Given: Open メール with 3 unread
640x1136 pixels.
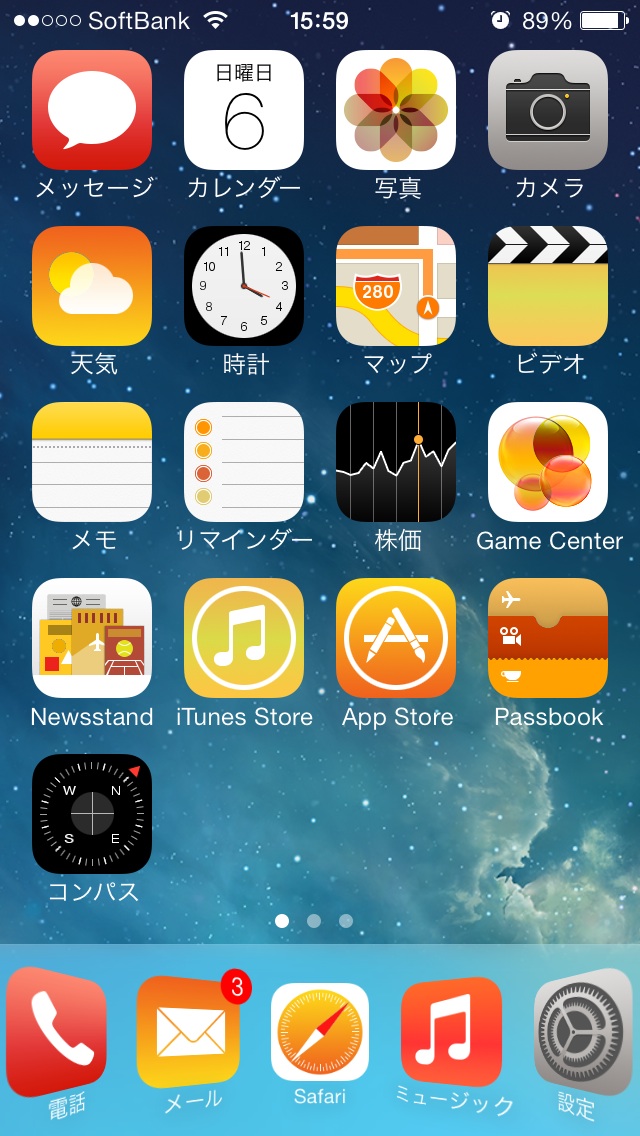Looking at the screenshot, I should point(190,1032).
